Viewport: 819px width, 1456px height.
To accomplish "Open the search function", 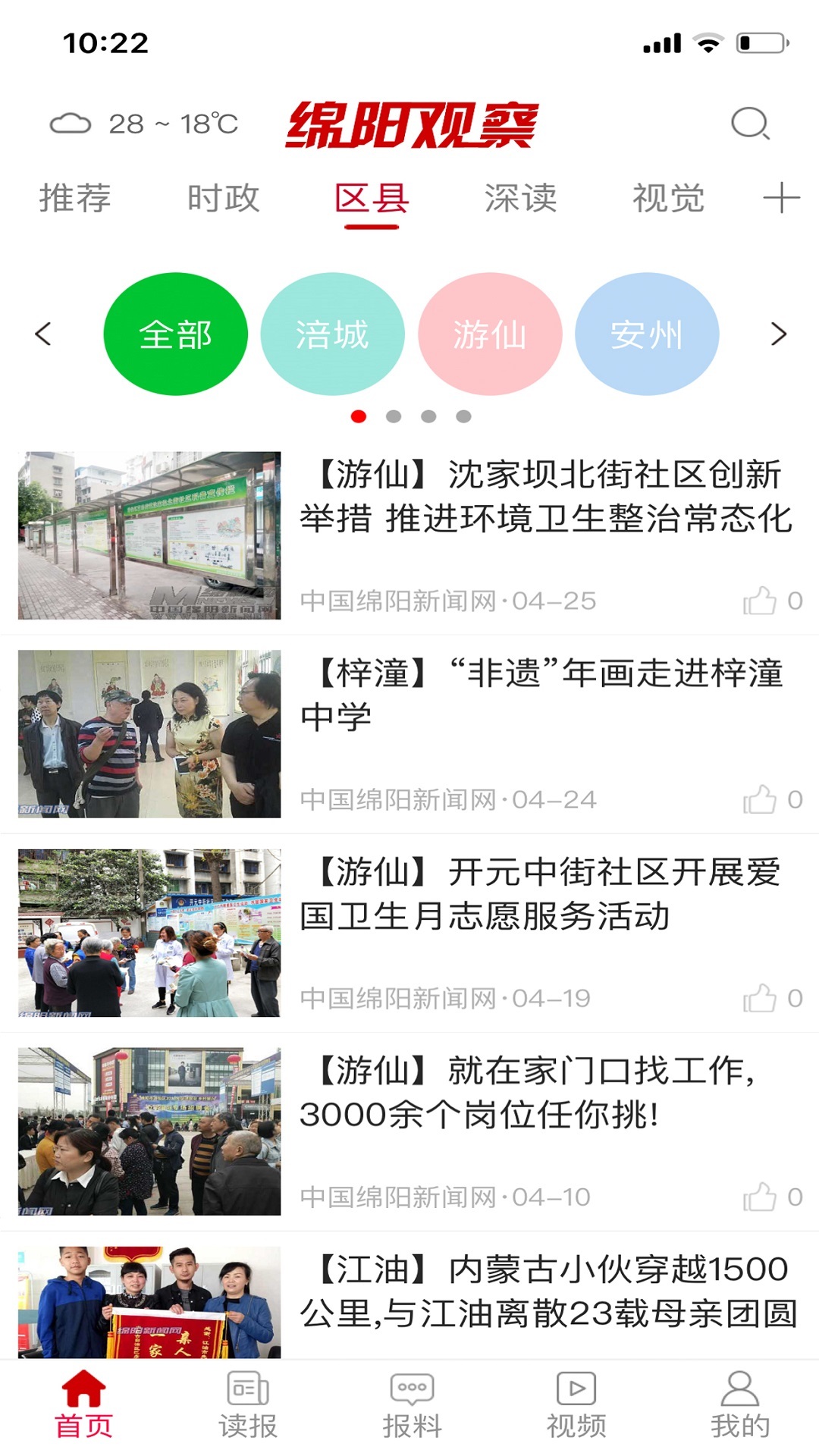I will point(750,124).
